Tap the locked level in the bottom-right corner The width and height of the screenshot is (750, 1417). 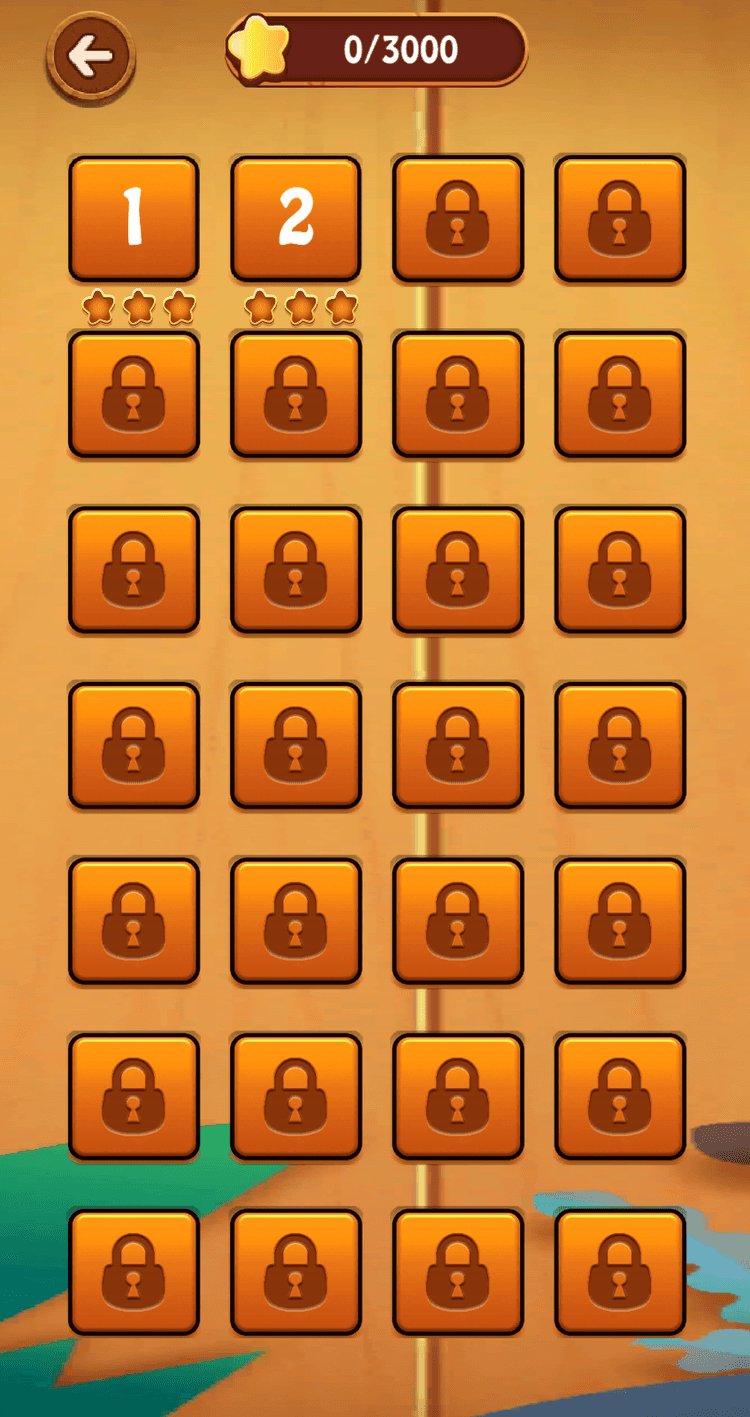[x=619, y=1273]
